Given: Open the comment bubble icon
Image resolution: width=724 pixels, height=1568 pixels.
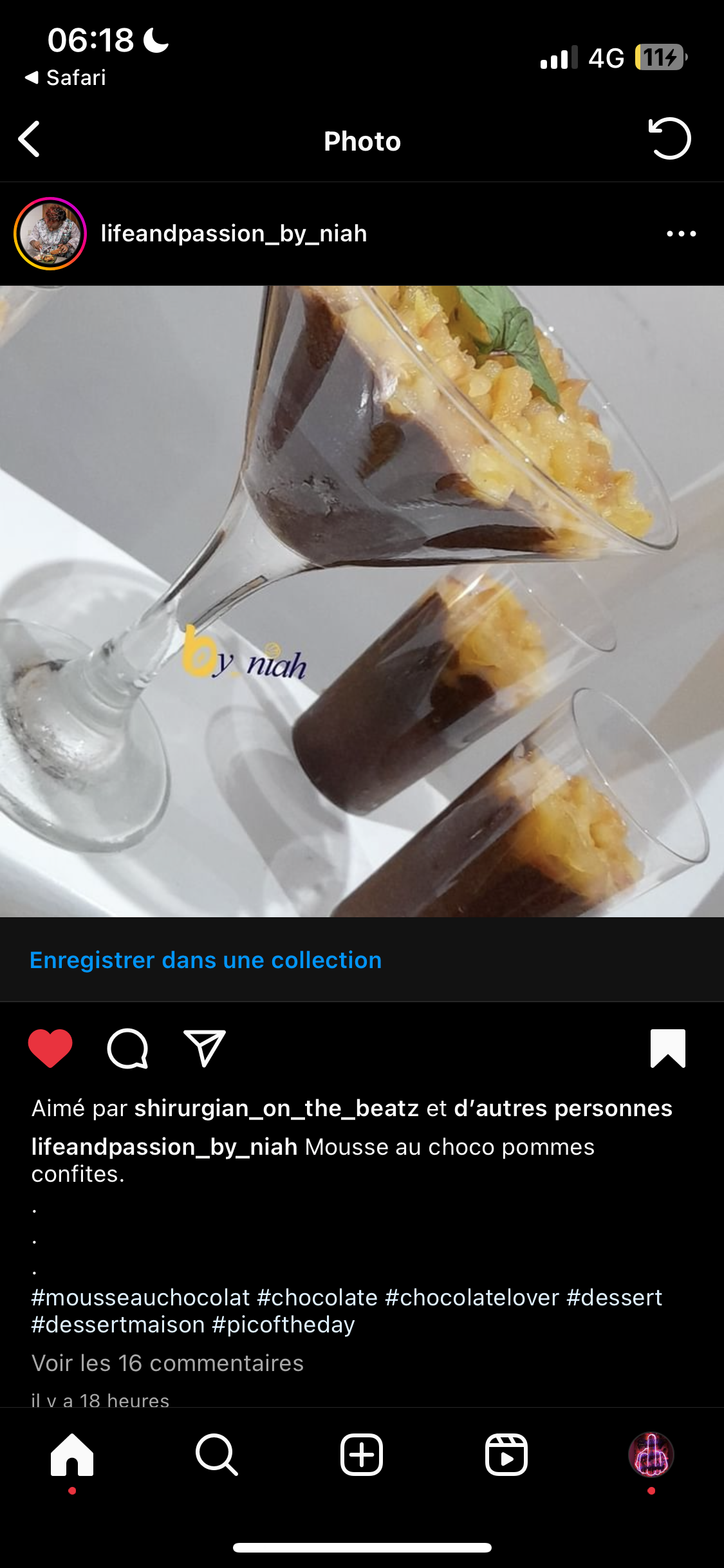Looking at the screenshot, I should click(127, 1049).
